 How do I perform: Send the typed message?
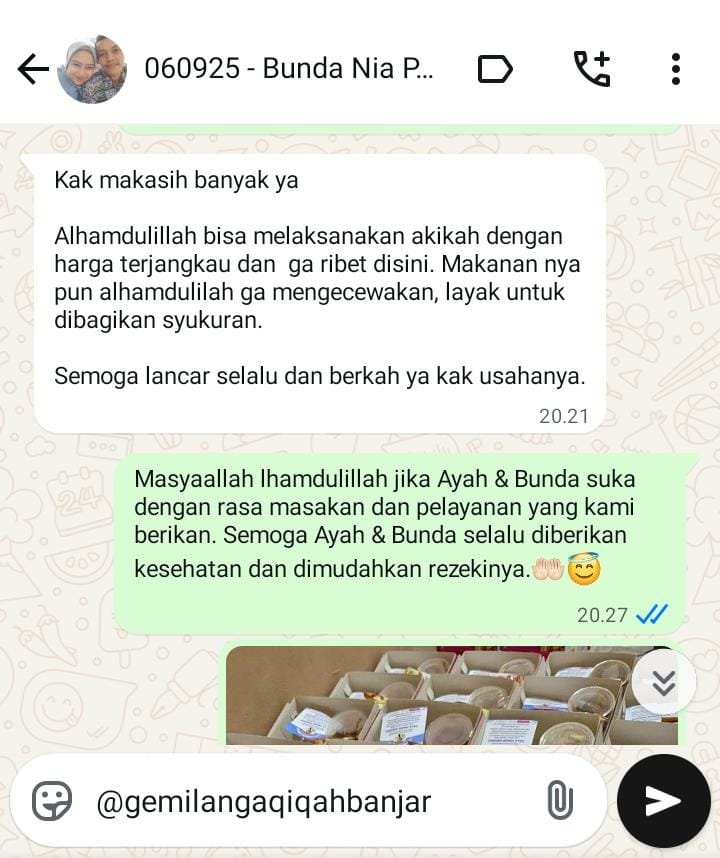pyautogui.click(x=663, y=800)
